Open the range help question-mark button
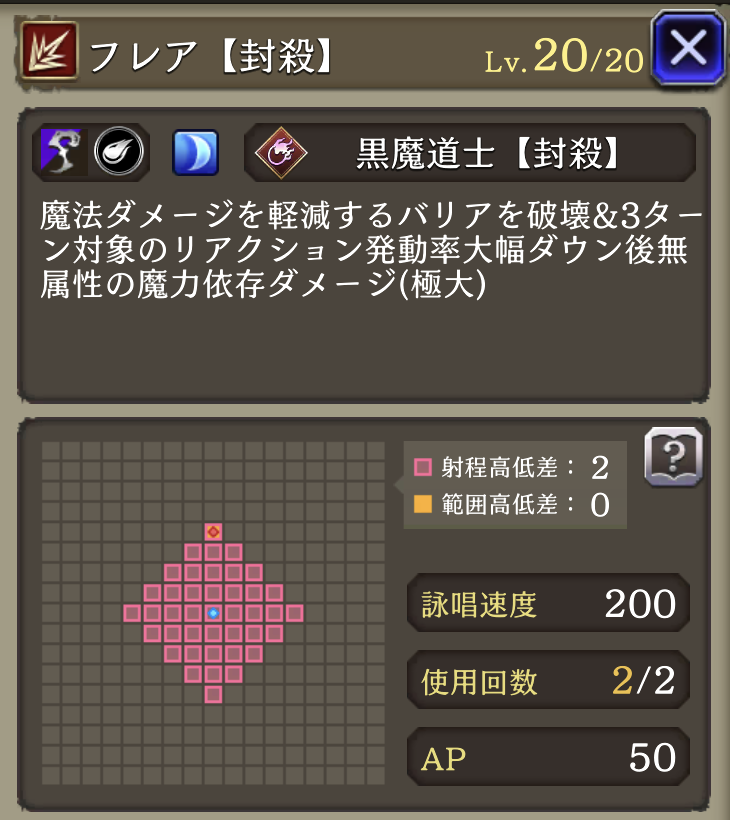Screen dimensions: 730x820 tap(673, 458)
